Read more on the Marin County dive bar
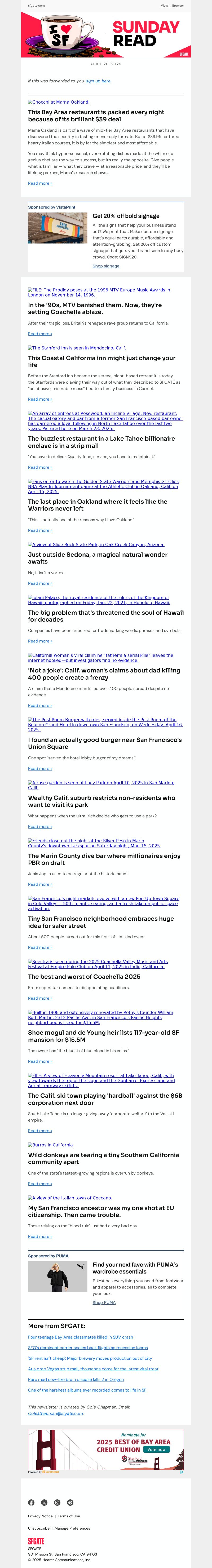 point(39,884)
